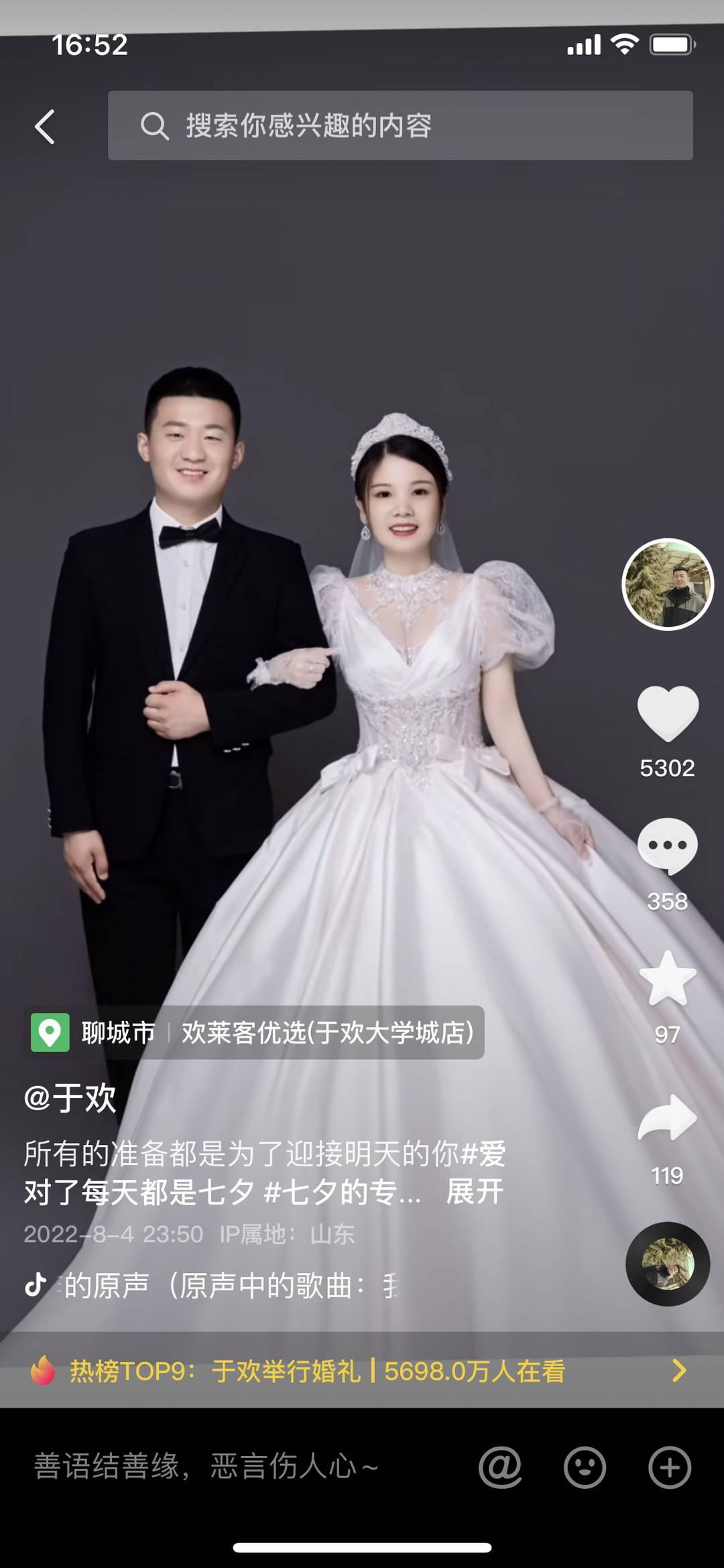Open the 聊城市 欢莱客优选 location tag
The height and width of the screenshot is (1568, 724).
coord(254,1032)
